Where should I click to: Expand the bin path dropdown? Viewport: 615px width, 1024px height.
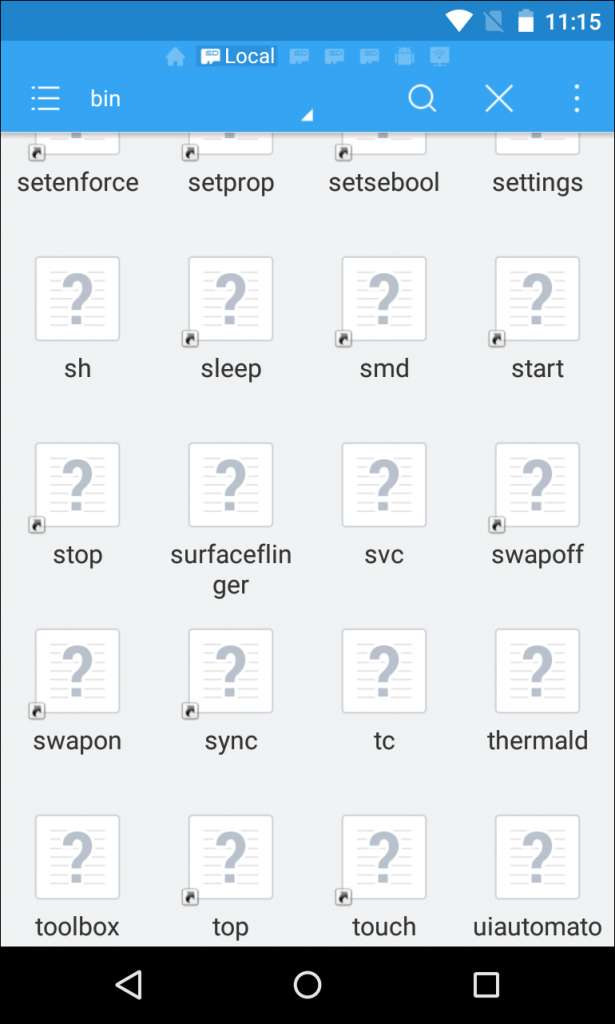click(x=306, y=116)
